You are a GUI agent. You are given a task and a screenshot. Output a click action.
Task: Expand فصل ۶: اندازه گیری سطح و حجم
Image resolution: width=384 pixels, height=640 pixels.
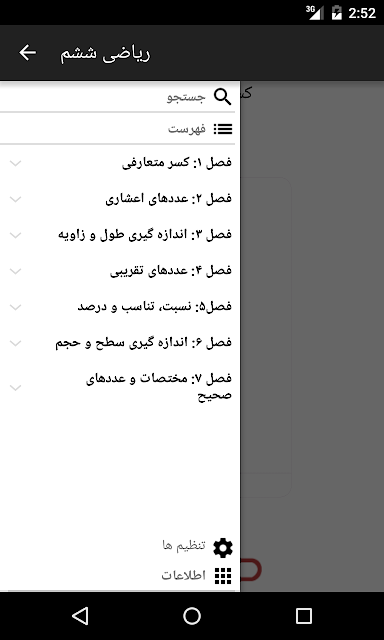[118, 342]
